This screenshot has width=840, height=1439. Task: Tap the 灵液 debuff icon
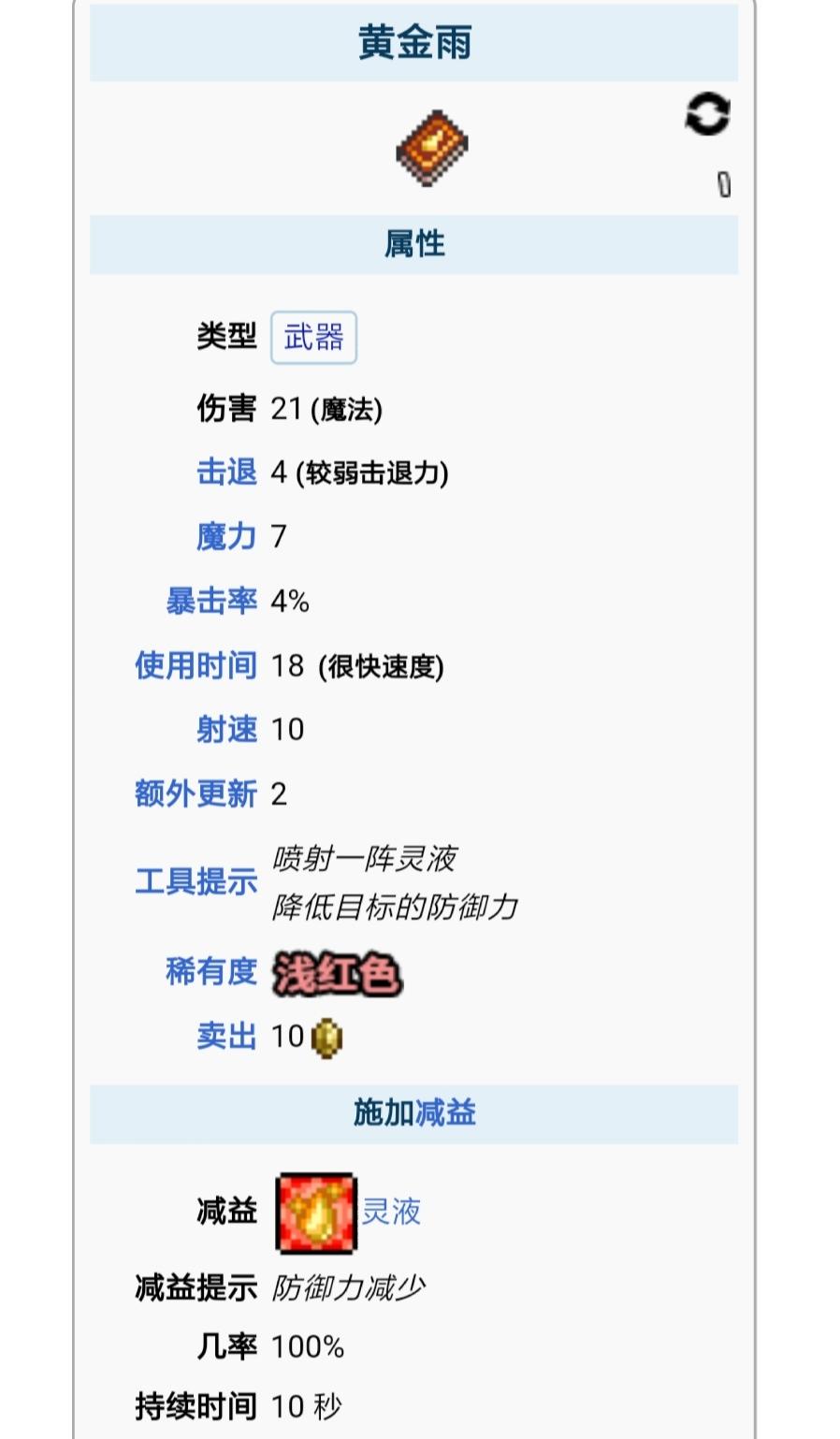tap(316, 1213)
